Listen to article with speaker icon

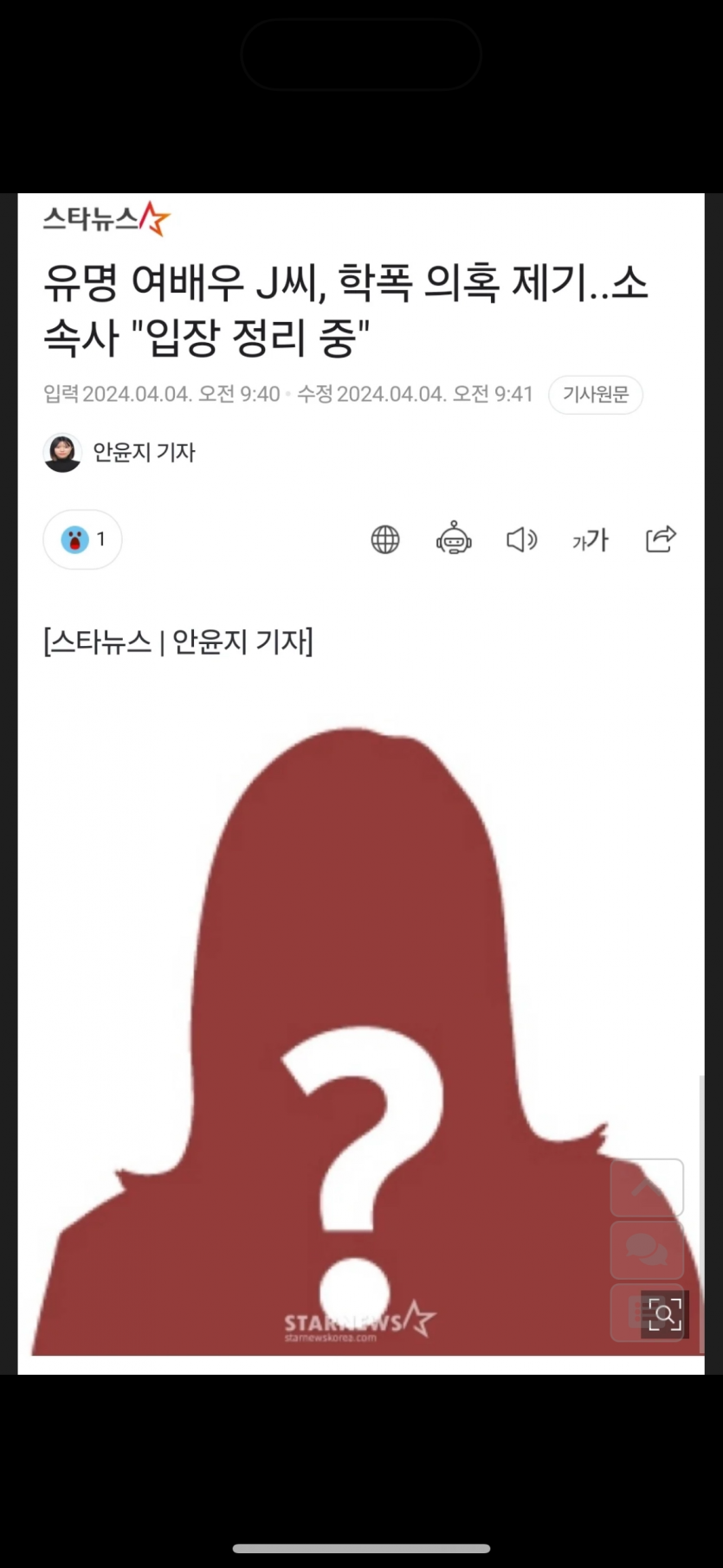pos(521,539)
